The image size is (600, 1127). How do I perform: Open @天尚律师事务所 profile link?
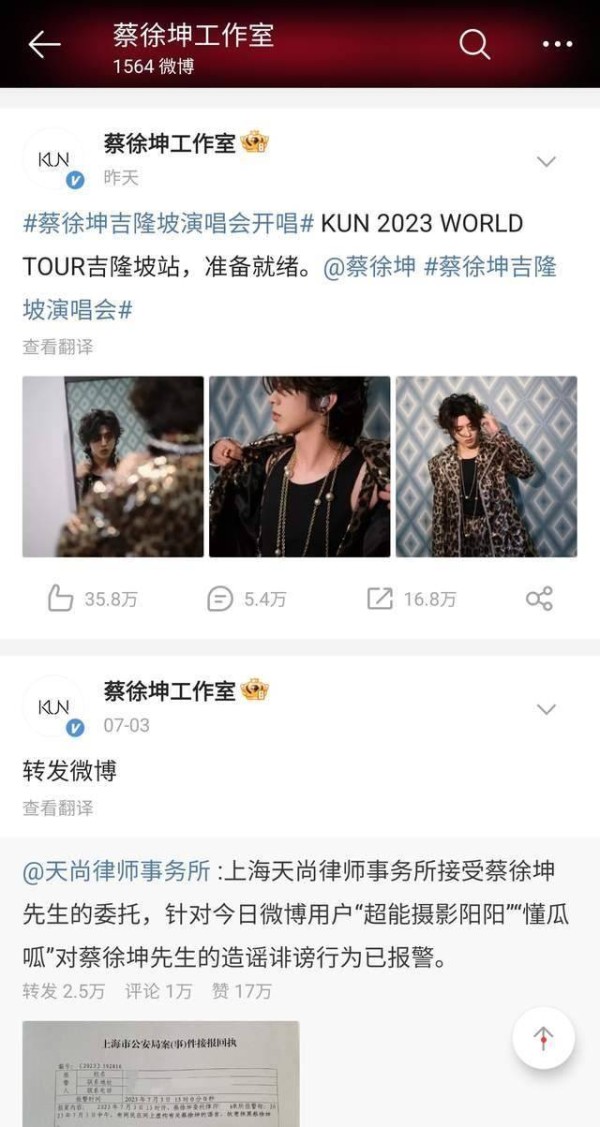tap(117, 872)
